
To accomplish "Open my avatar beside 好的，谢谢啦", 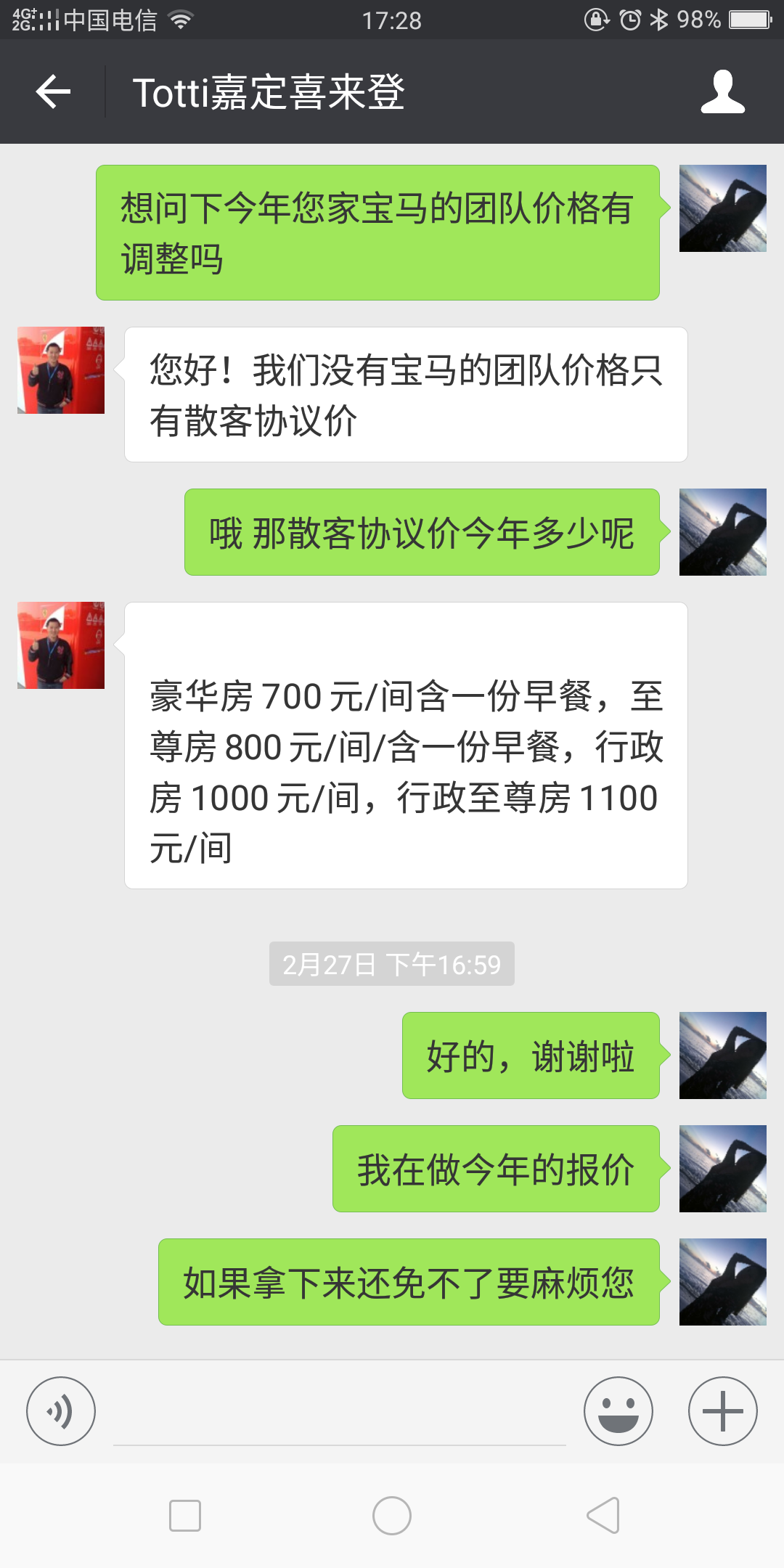I will [722, 1055].
